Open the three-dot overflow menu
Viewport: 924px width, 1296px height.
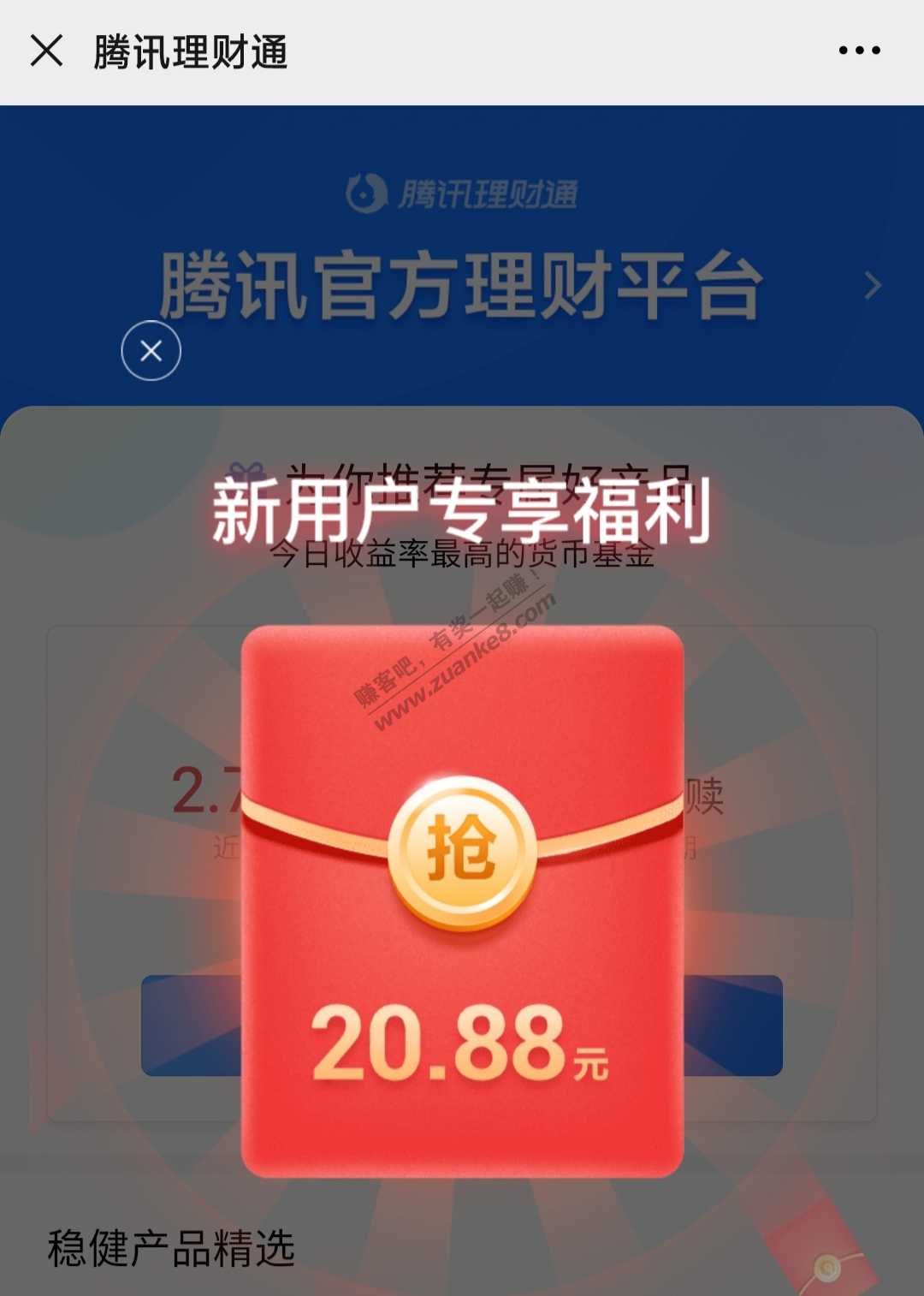(859, 51)
